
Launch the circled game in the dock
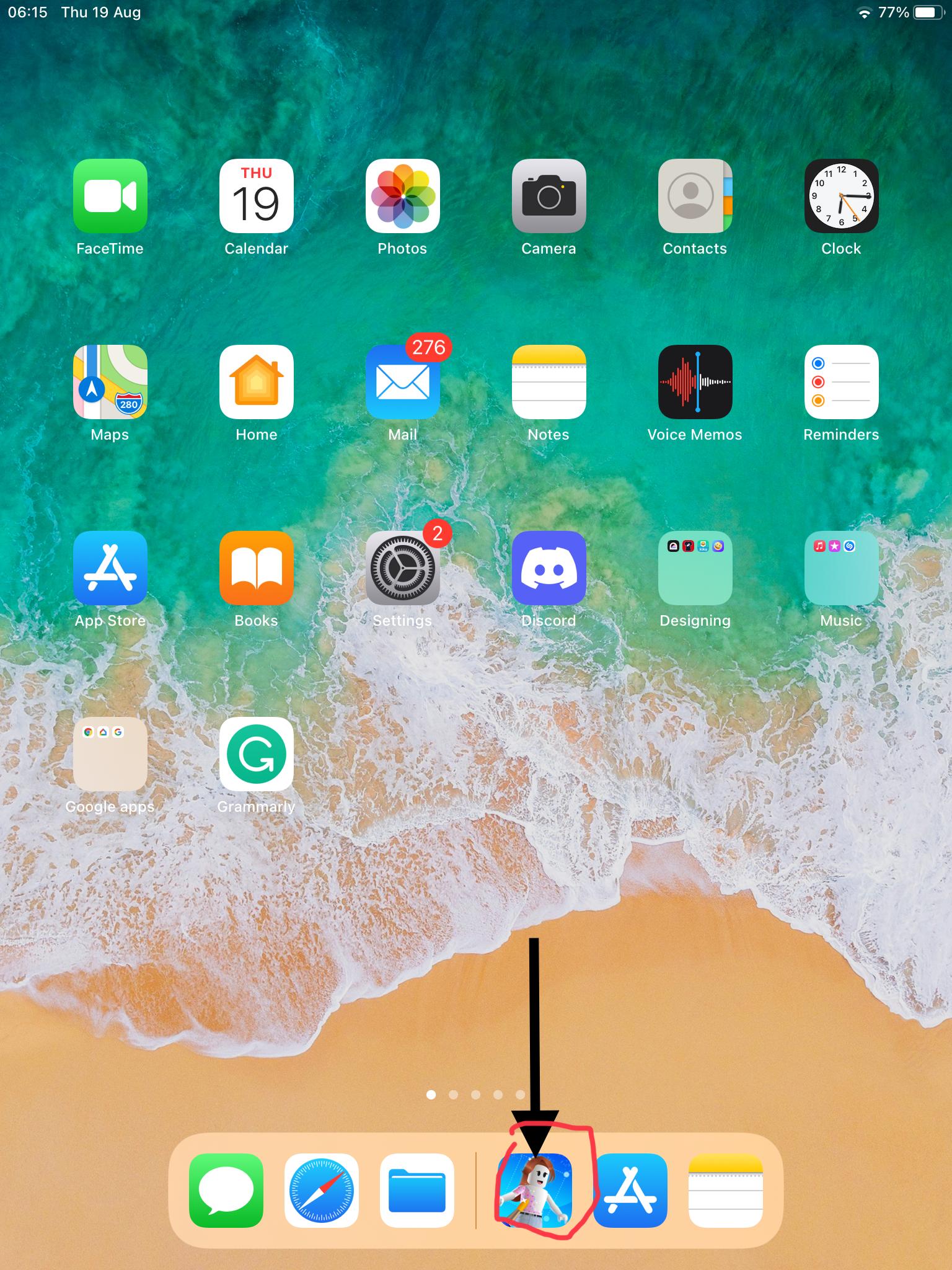[535, 1191]
